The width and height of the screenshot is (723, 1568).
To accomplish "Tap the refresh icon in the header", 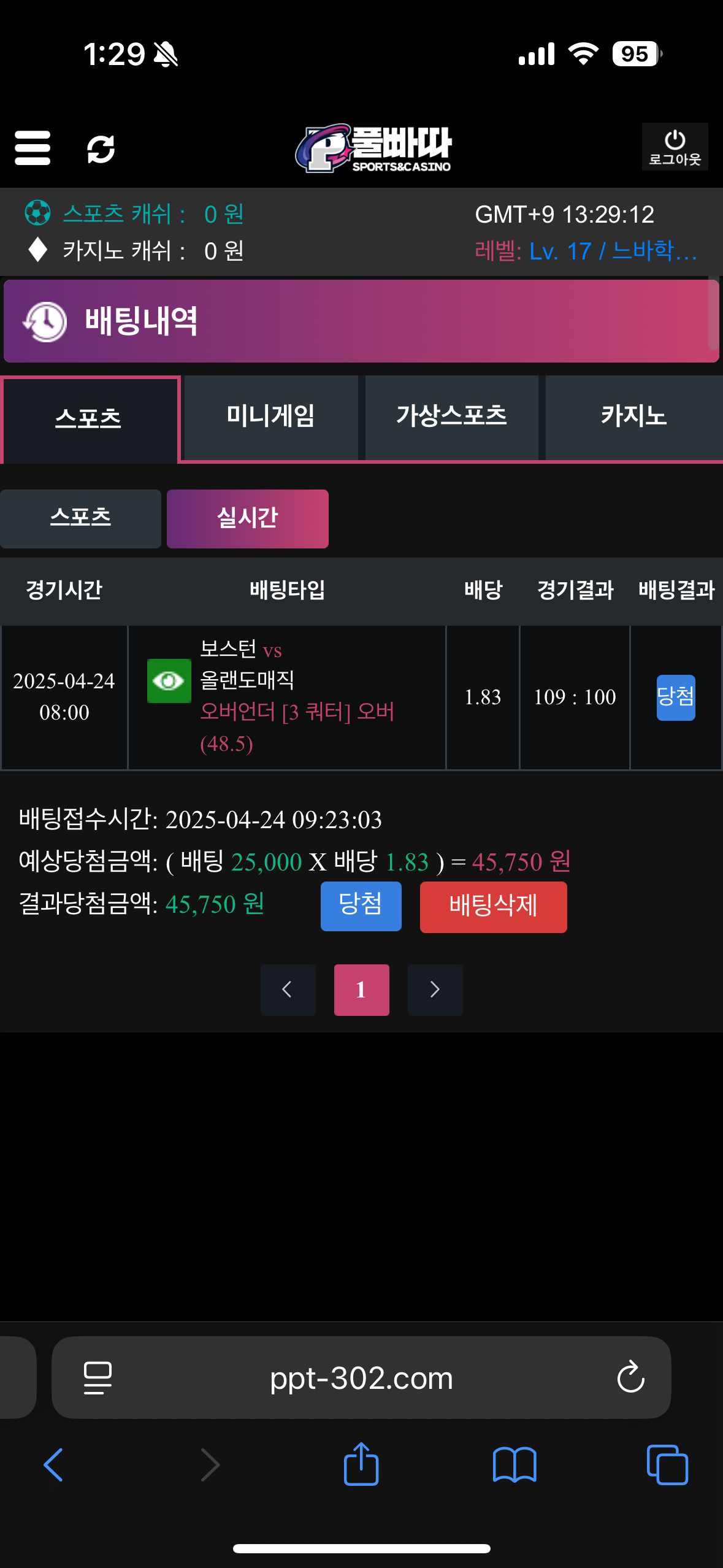I will pyautogui.click(x=101, y=149).
